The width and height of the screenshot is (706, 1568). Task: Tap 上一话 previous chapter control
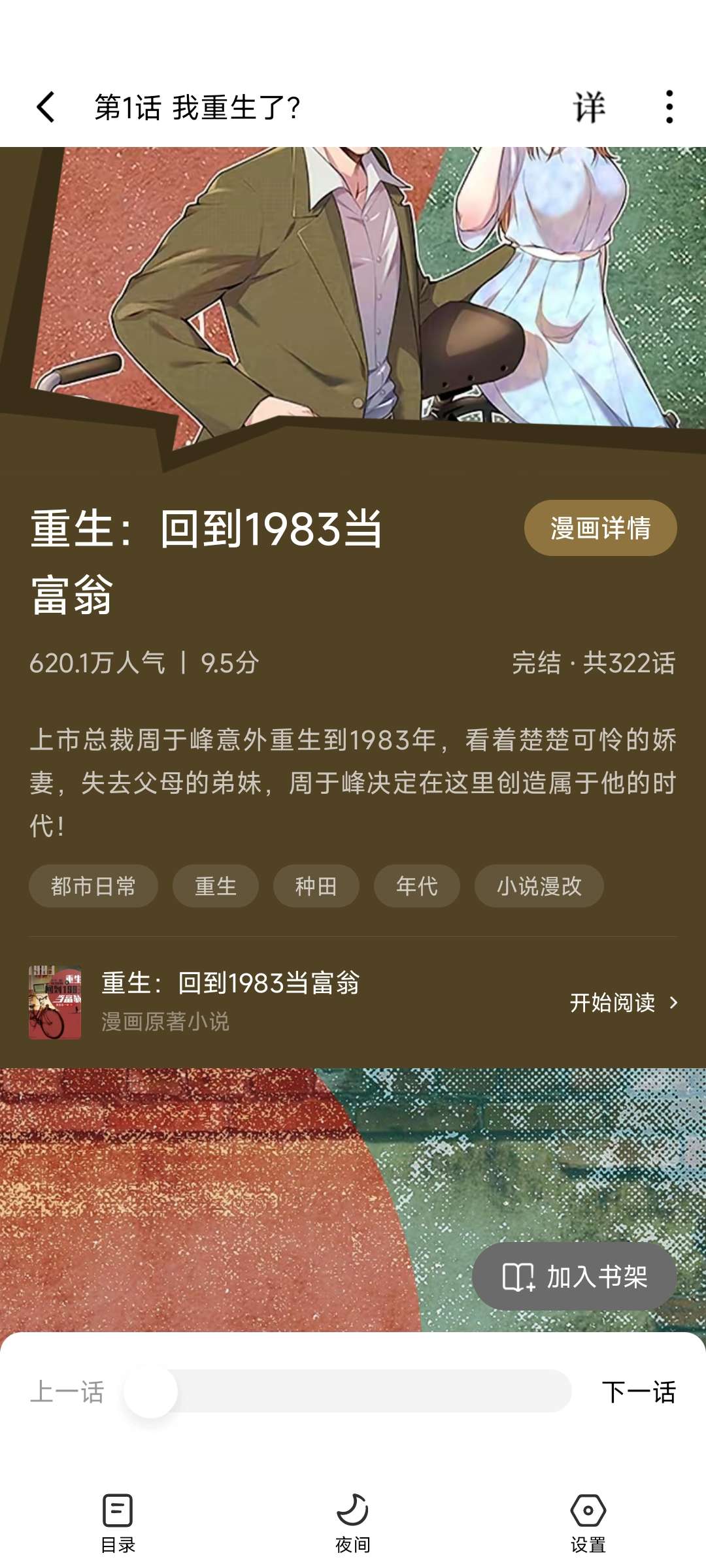coord(68,1394)
